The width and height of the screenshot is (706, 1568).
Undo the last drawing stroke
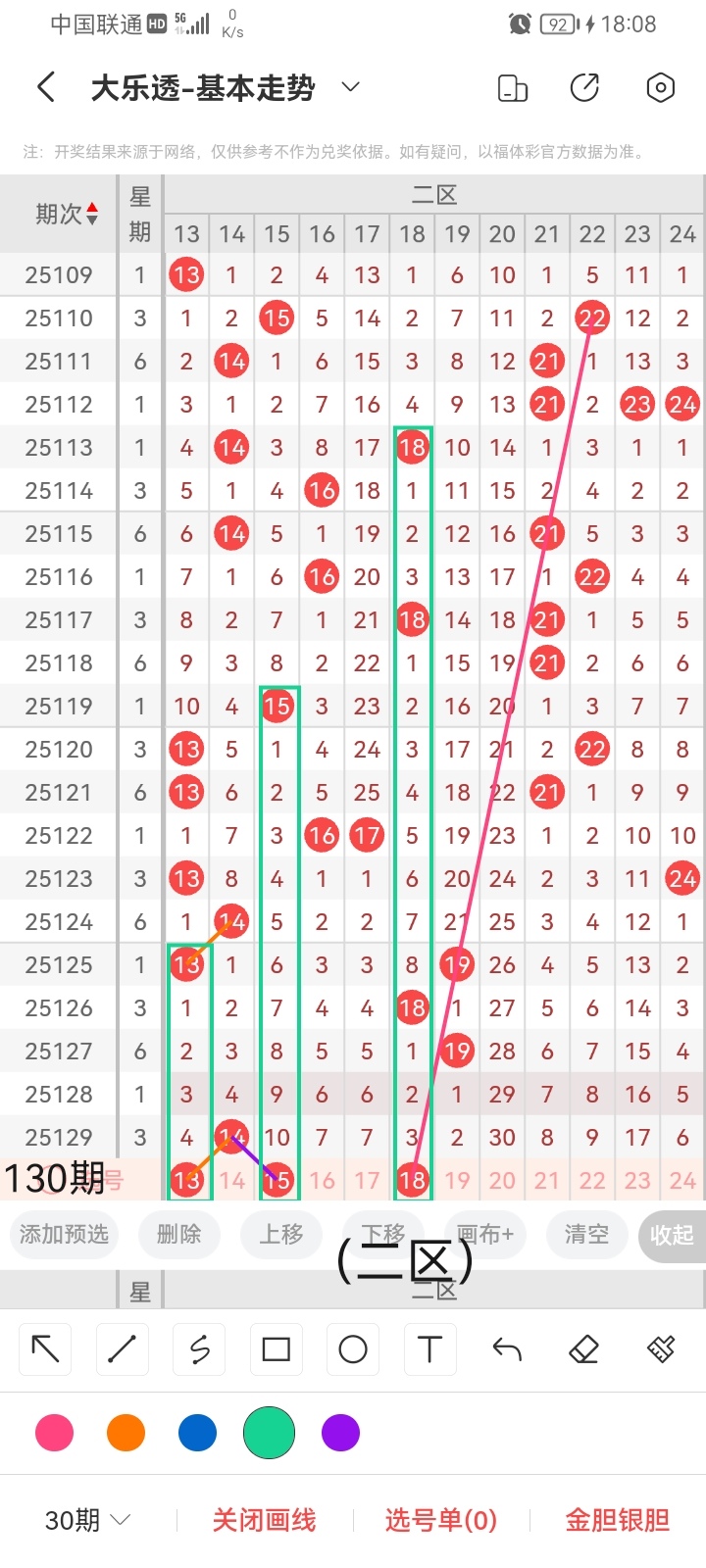pyautogui.click(x=507, y=1349)
